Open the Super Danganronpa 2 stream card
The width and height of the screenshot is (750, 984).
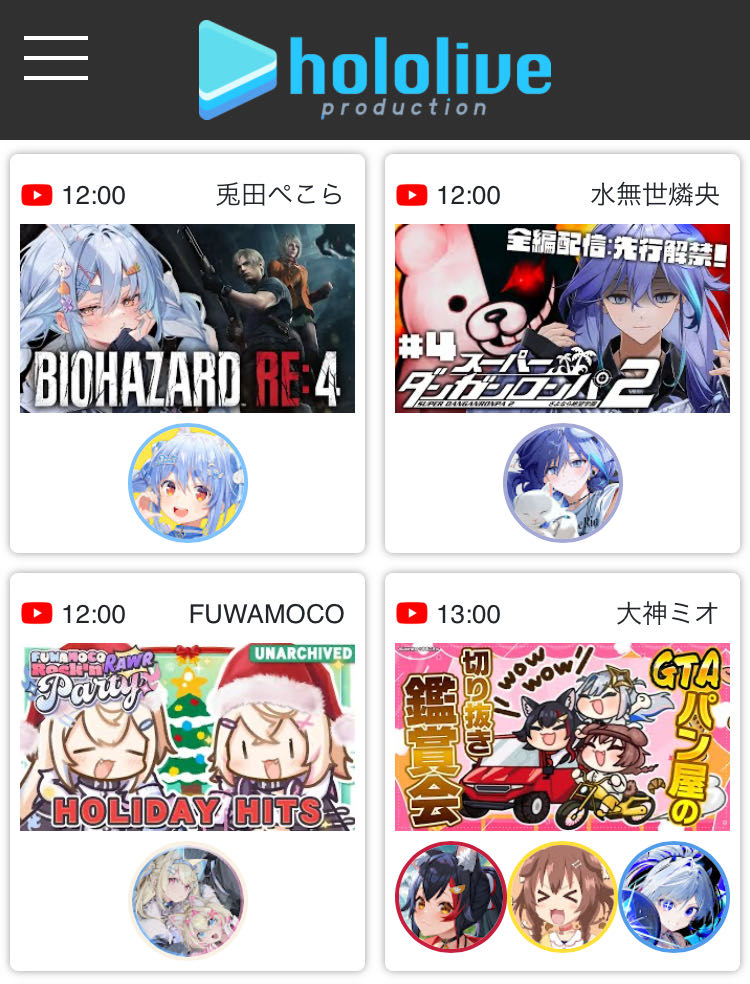562,318
